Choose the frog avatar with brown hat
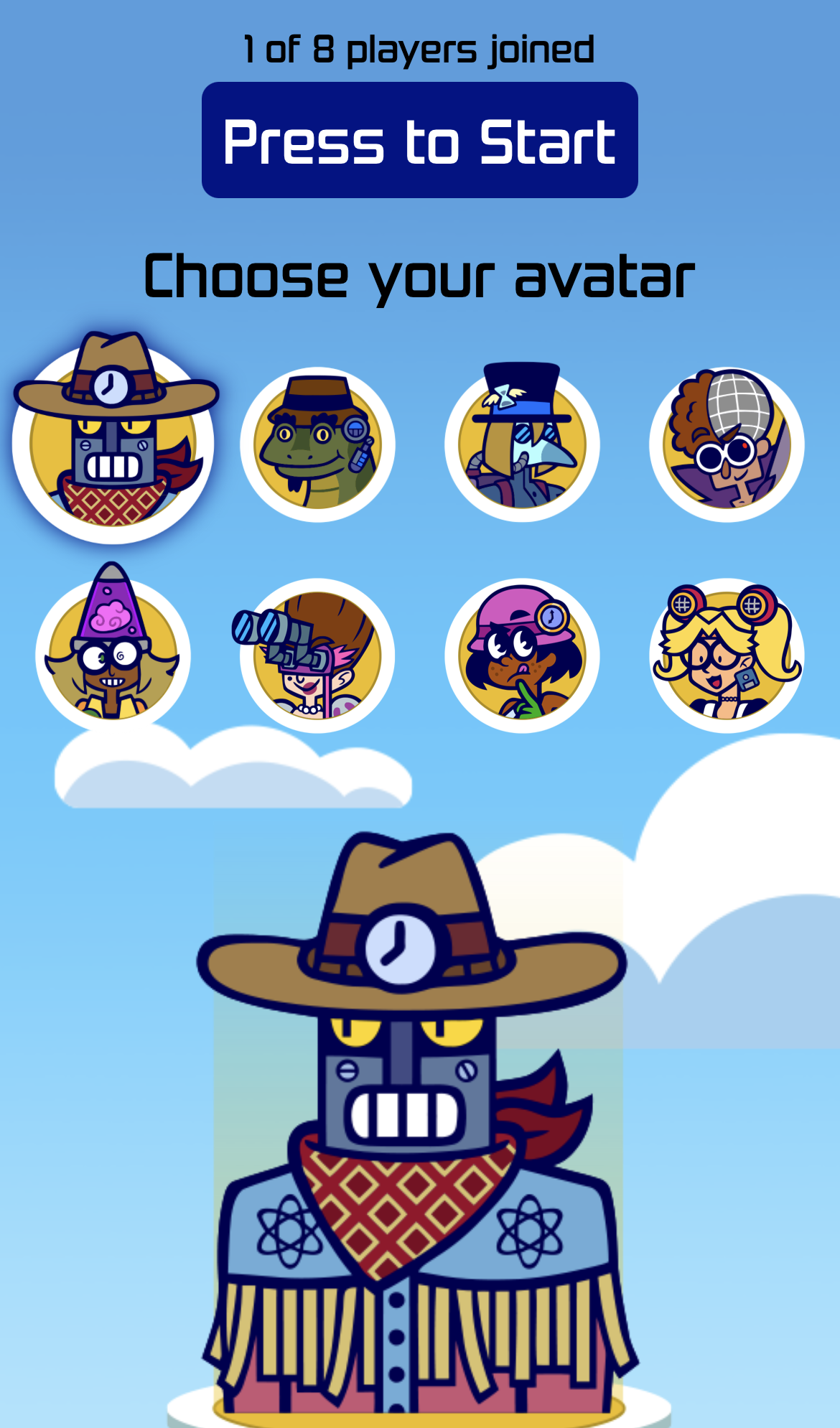 (x=317, y=444)
